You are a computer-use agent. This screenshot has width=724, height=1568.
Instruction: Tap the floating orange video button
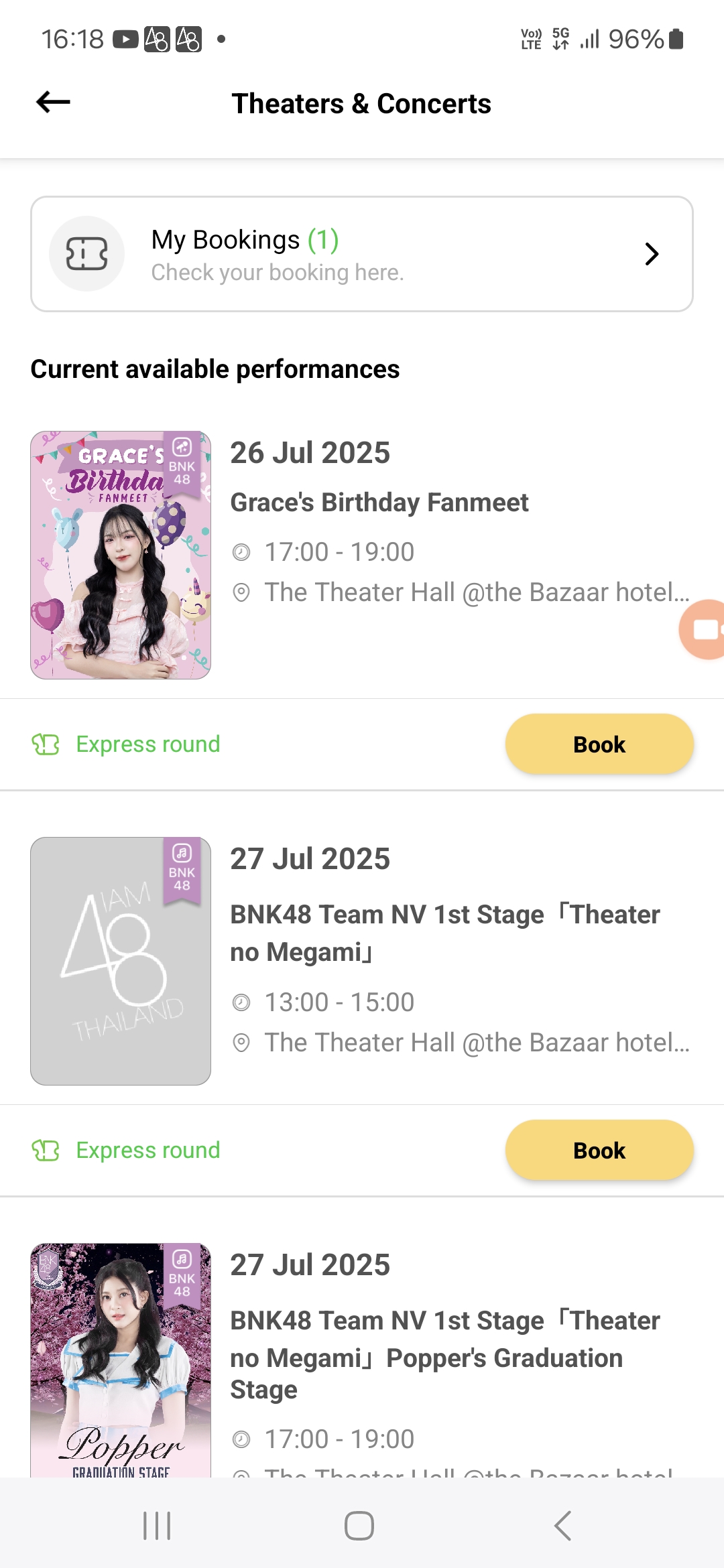tap(703, 630)
